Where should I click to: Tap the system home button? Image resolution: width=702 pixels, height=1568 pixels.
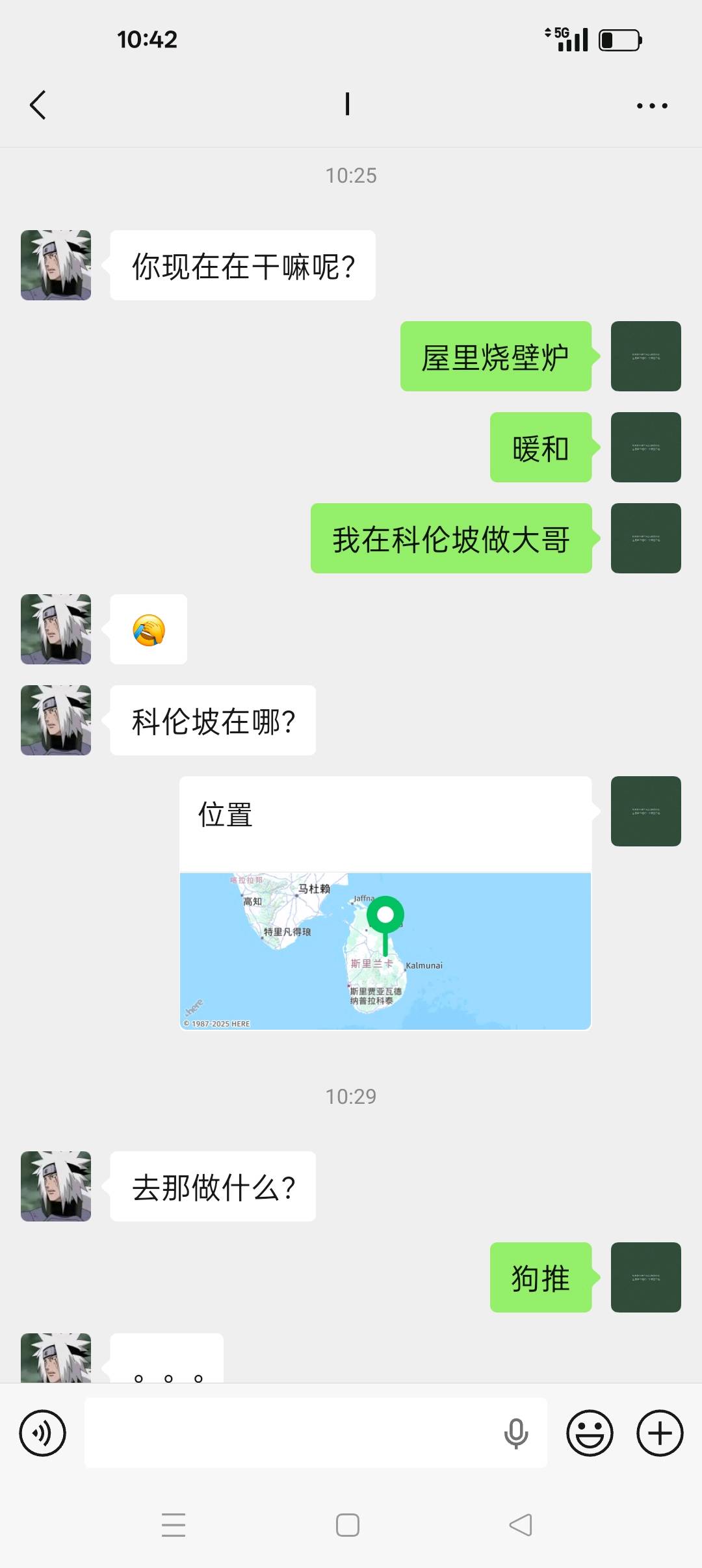tap(348, 1525)
